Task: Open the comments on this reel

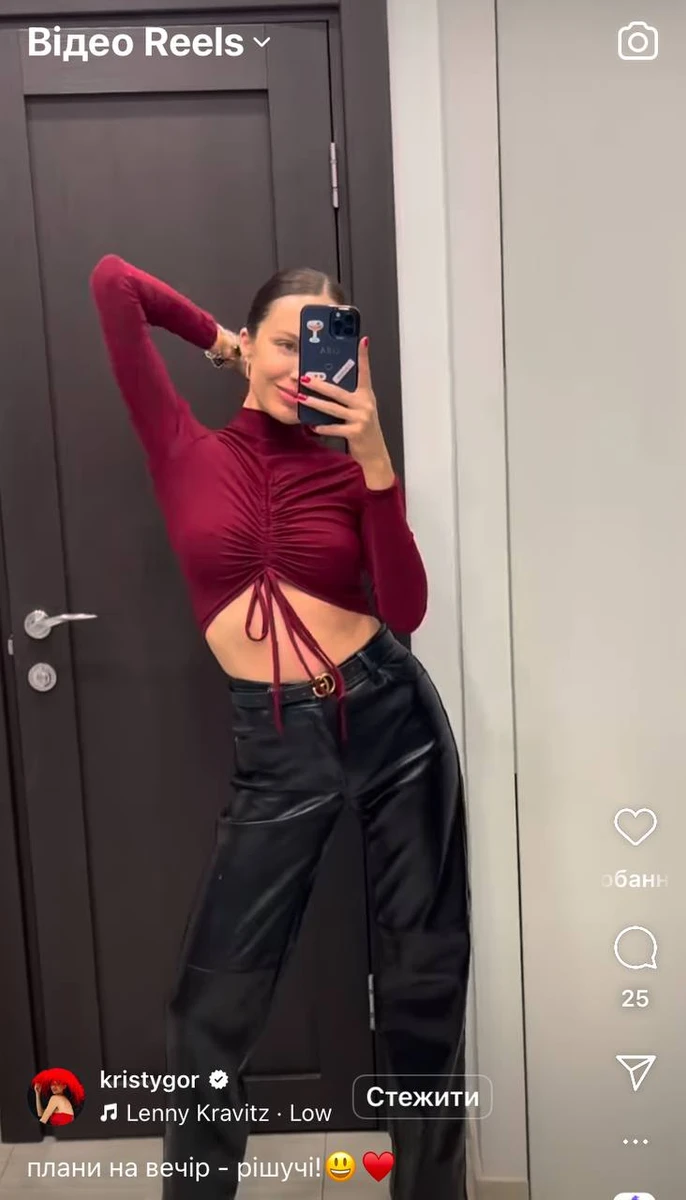Action: (635, 948)
